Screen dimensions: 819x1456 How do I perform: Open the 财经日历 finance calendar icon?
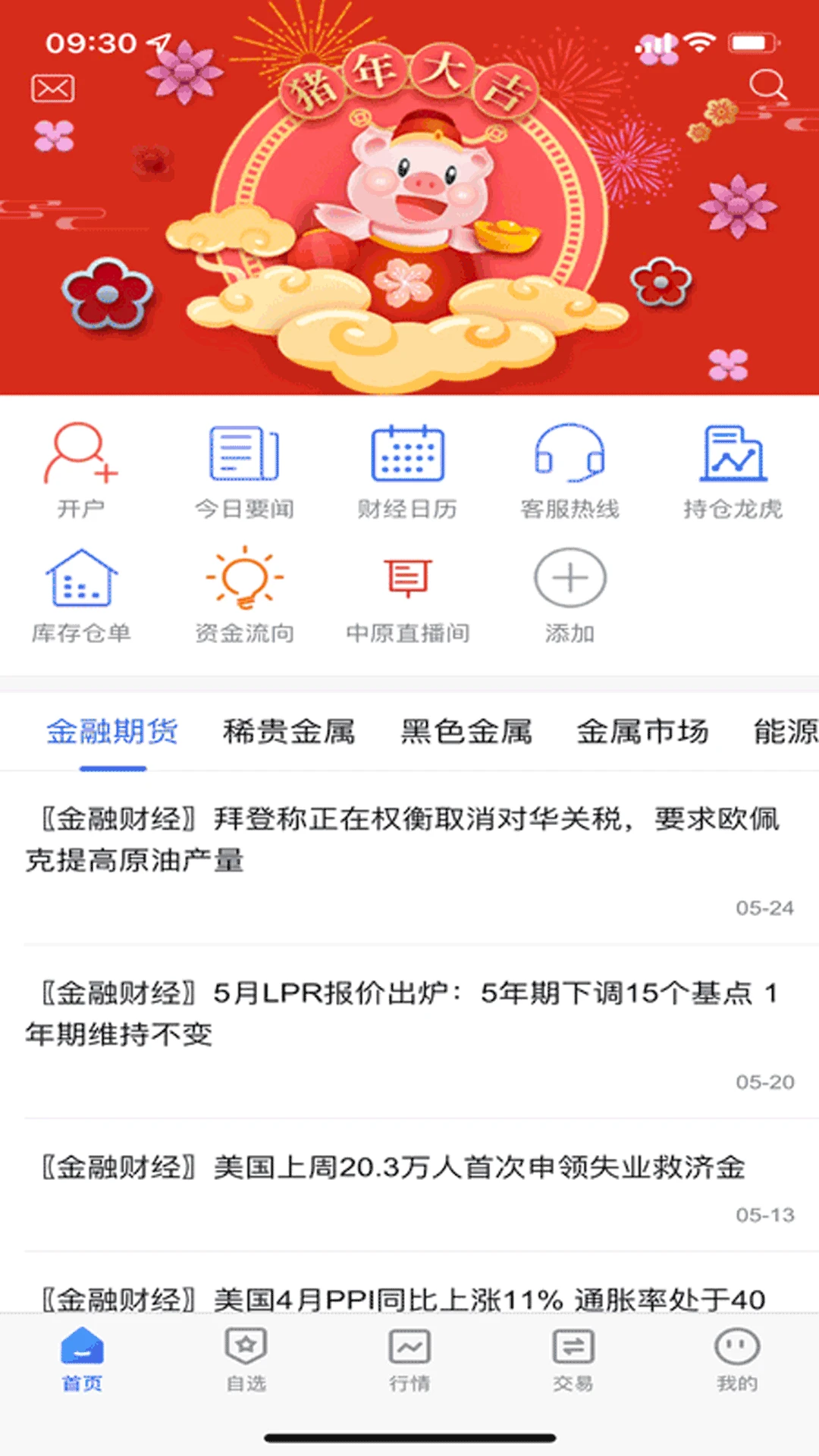407,469
